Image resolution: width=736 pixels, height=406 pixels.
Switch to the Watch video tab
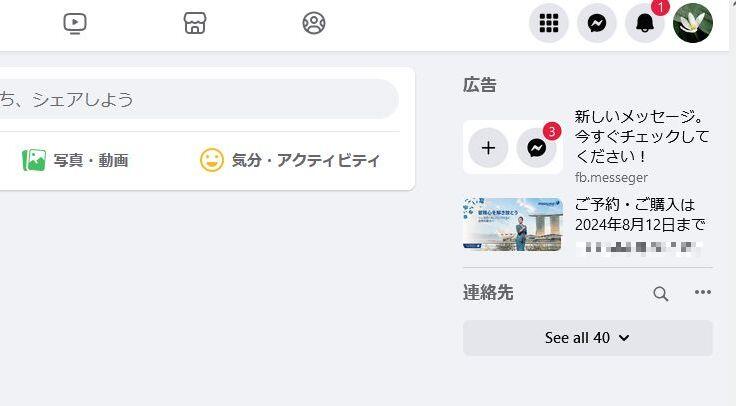75,23
